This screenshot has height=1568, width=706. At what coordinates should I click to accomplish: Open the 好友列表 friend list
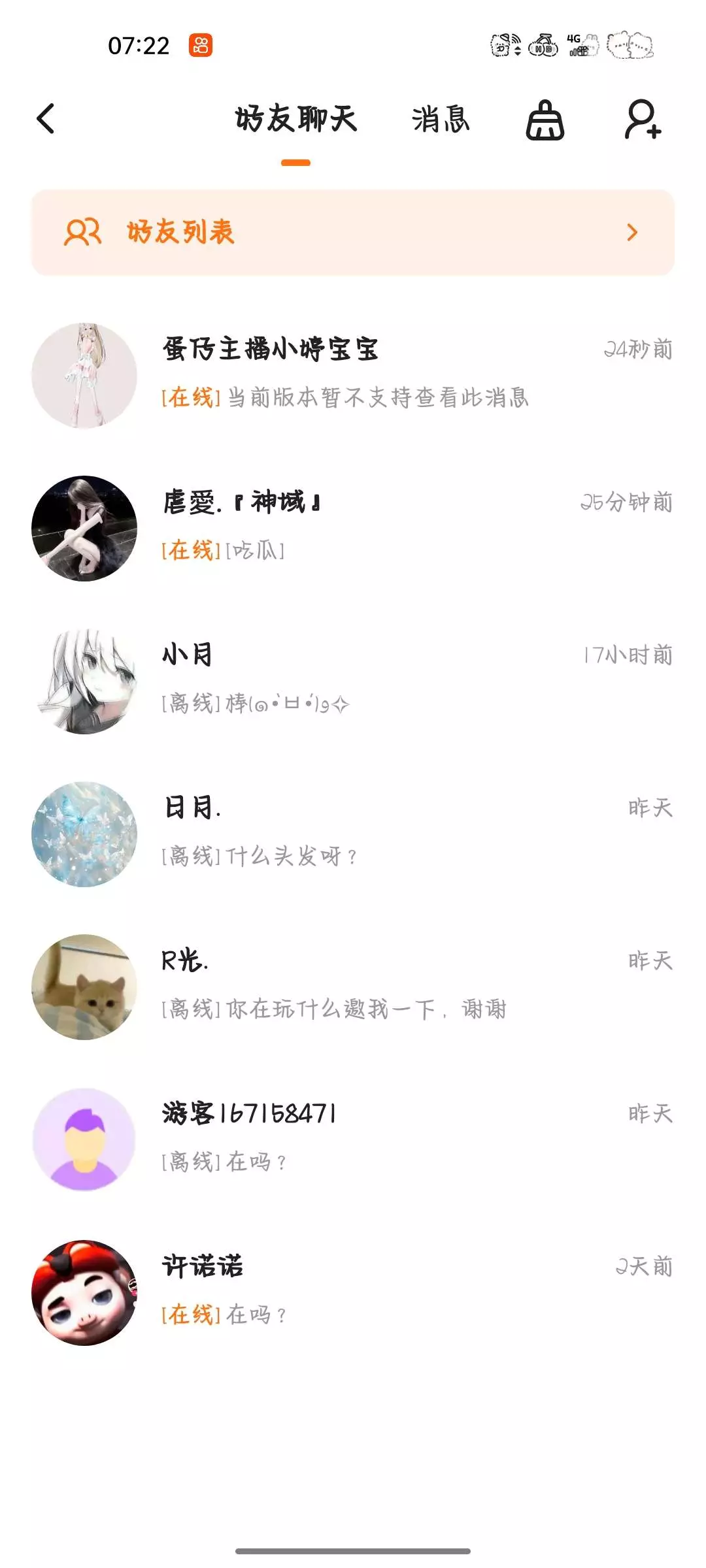point(353,233)
